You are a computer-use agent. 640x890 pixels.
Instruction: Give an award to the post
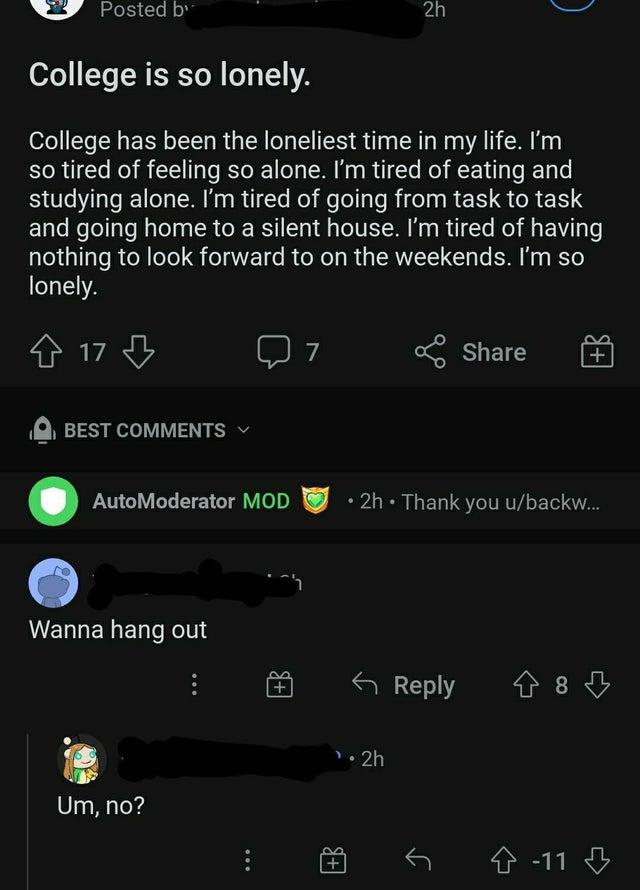(x=598, y=352)
